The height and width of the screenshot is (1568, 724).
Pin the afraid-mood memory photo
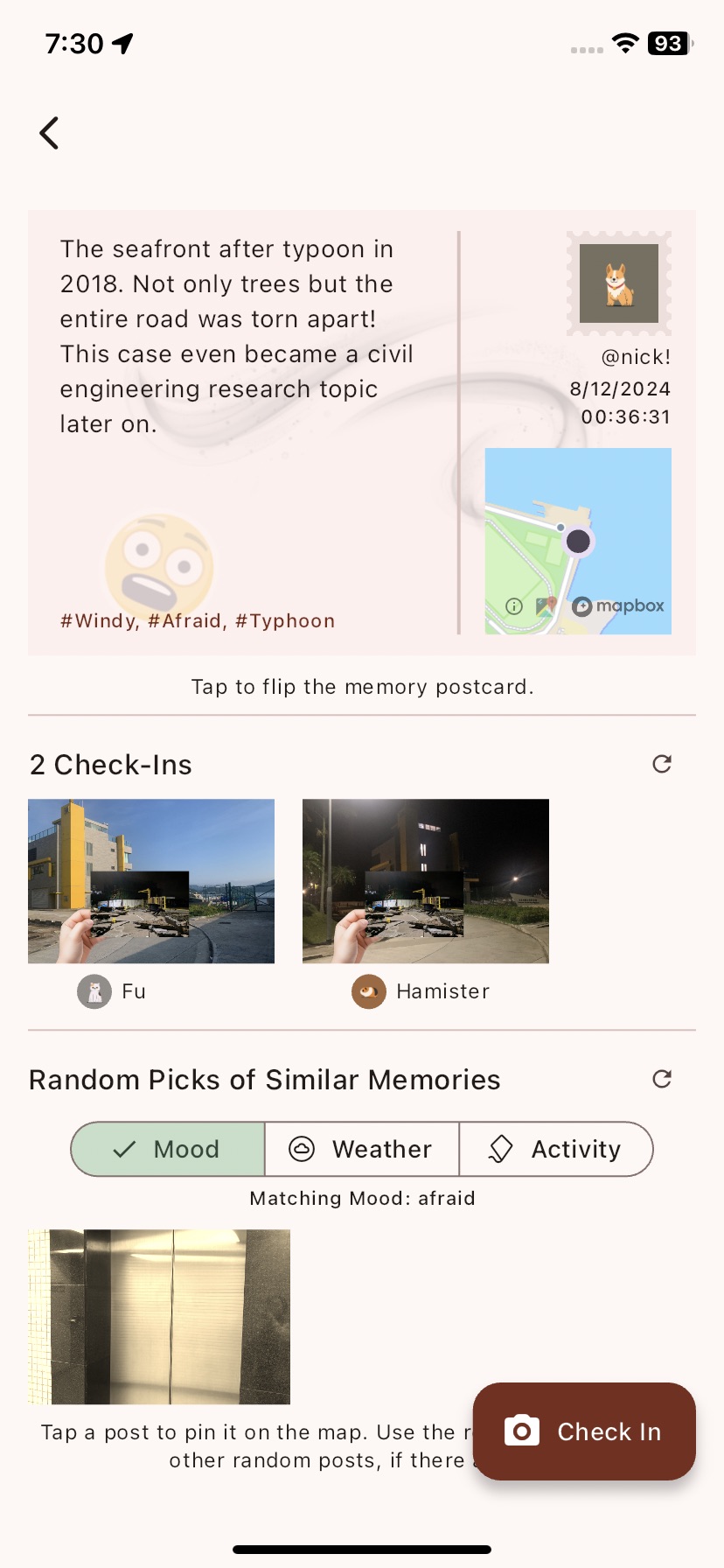[159, 1316]
